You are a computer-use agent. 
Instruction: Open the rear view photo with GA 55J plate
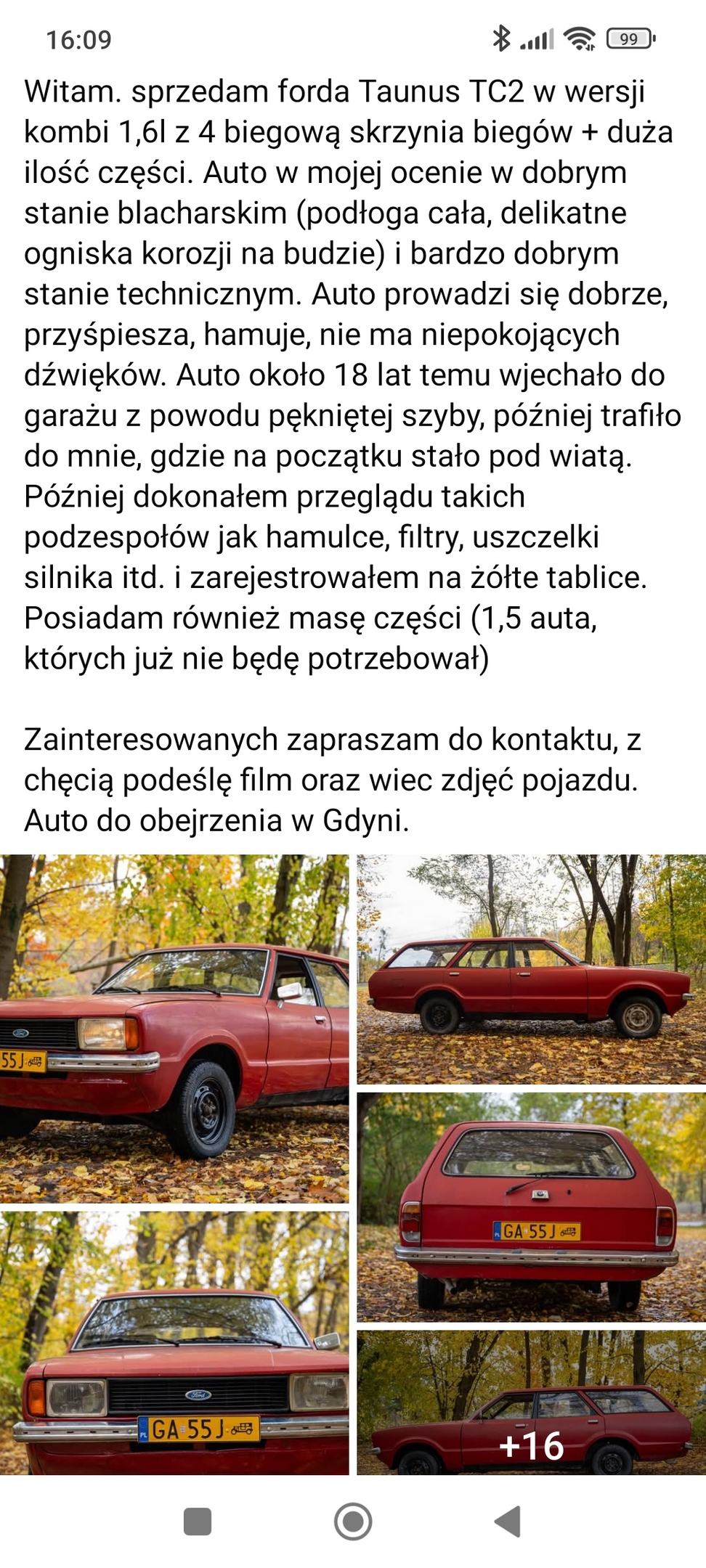coord(531,1206)
